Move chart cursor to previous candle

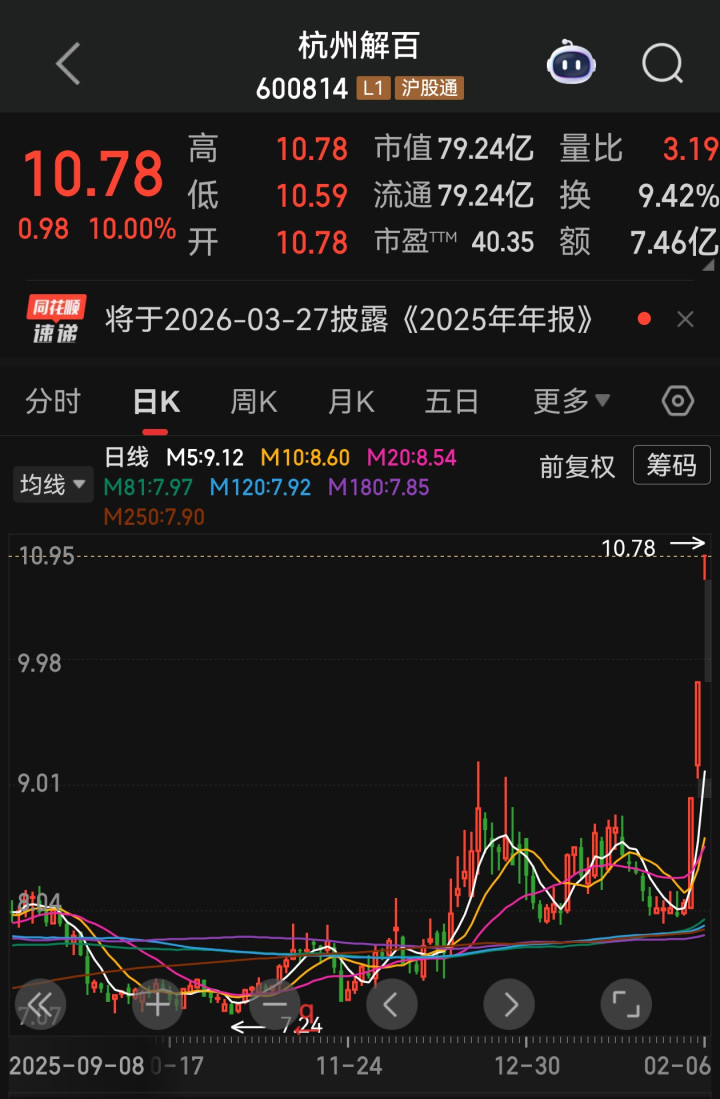click(392, 1003)
